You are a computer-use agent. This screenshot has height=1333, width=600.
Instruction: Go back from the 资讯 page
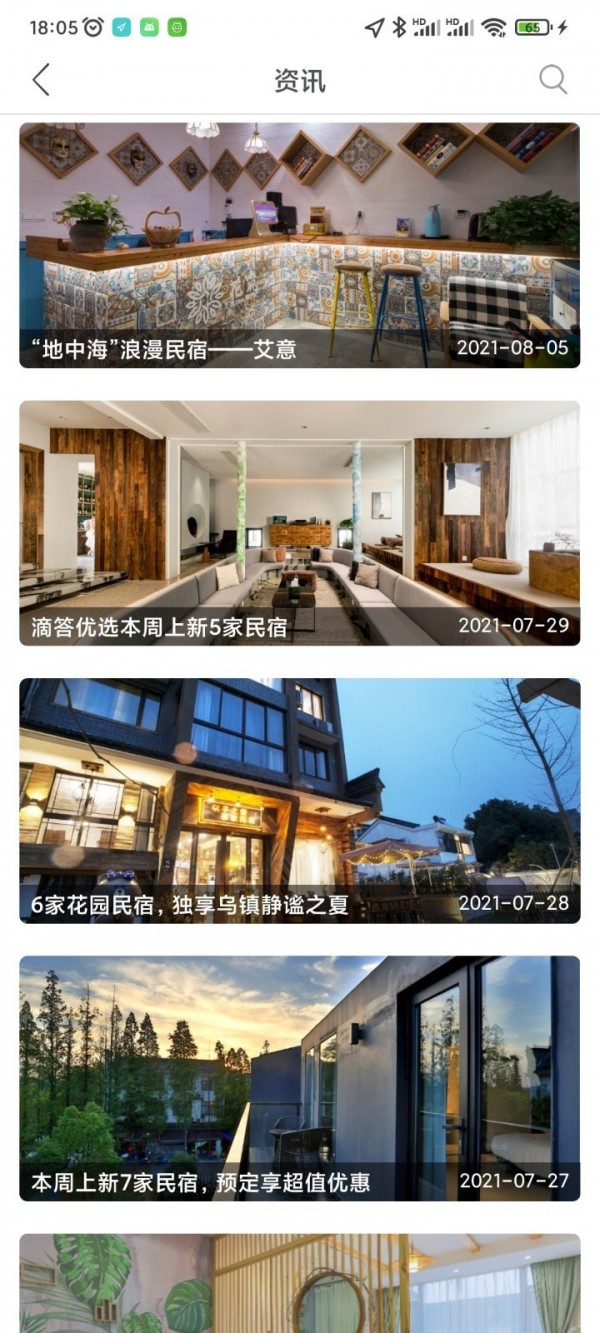41,80
